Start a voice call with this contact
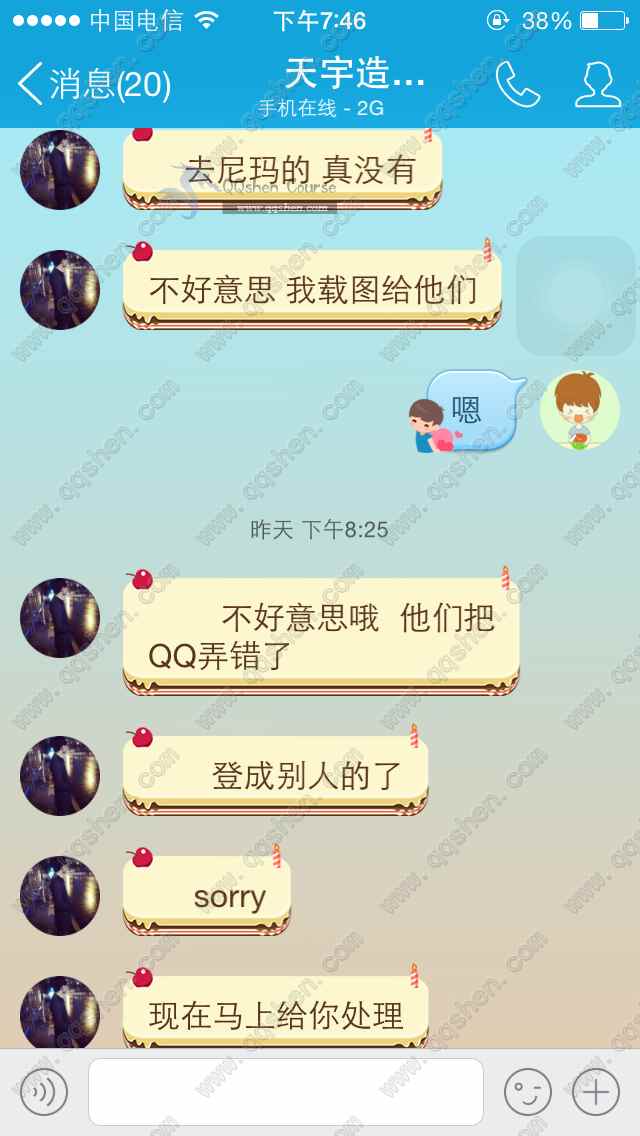 click(x=517, y=85)
